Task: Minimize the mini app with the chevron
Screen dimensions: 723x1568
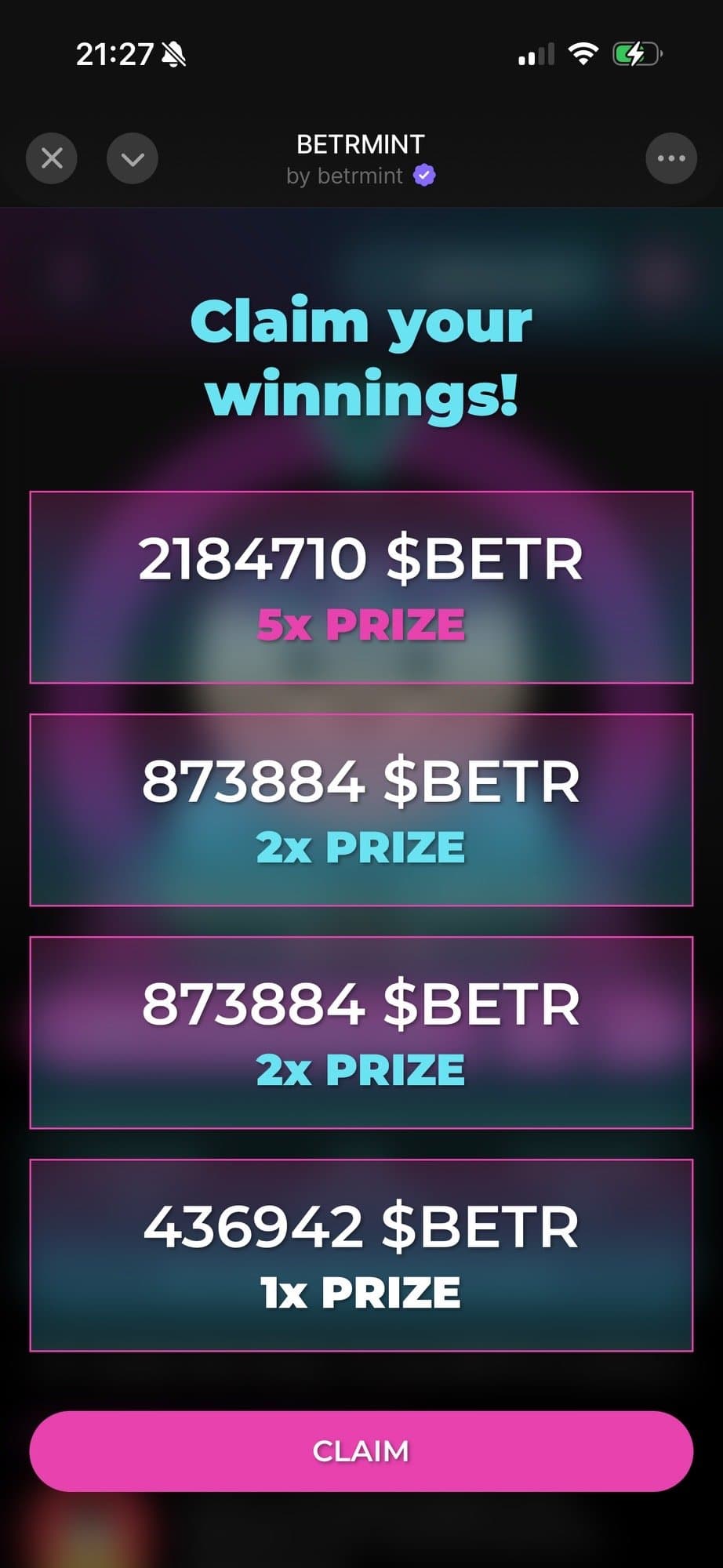Action: point(133,158)
